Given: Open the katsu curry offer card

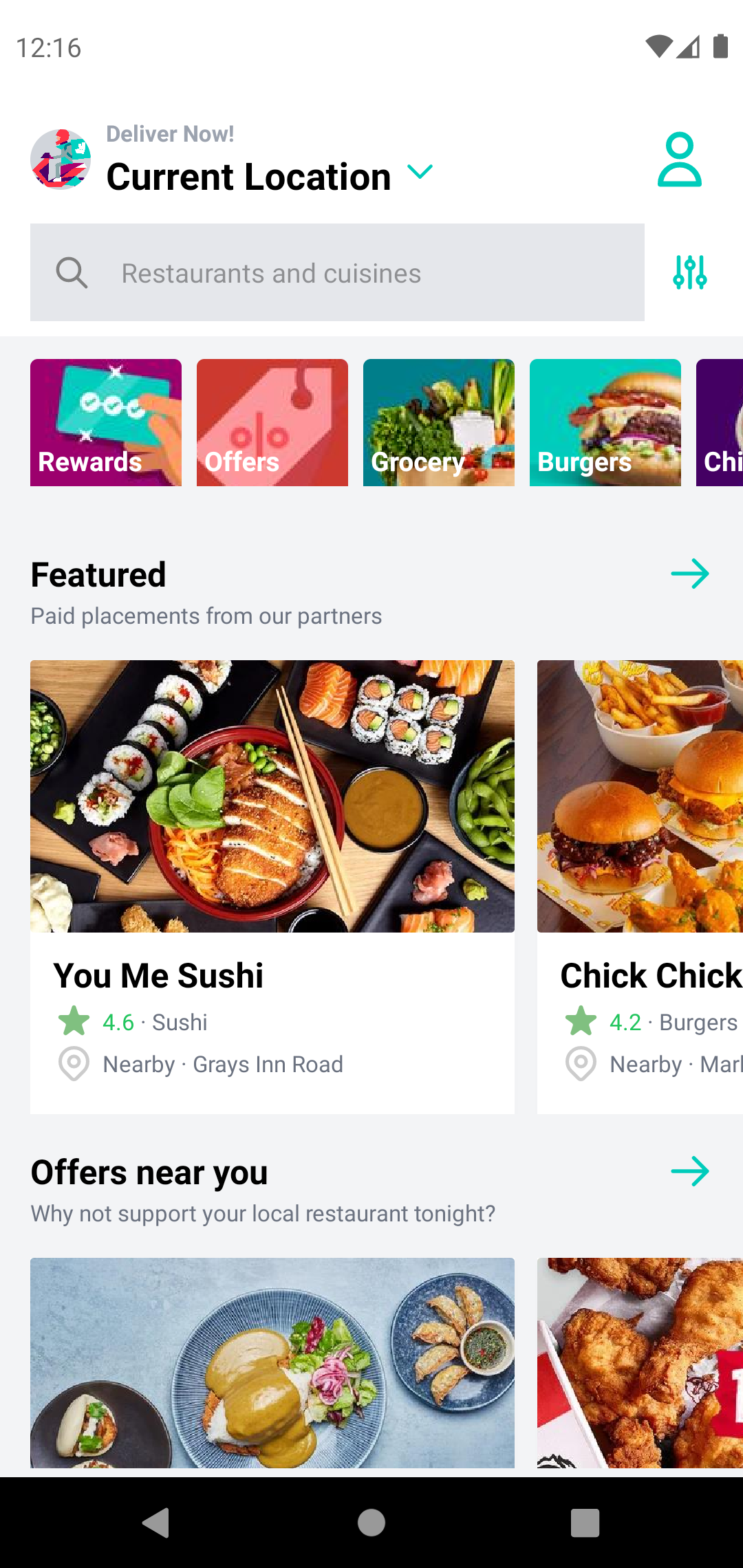Looking at the screenshot, I should pyautogui.click(x=272, y=1363).
